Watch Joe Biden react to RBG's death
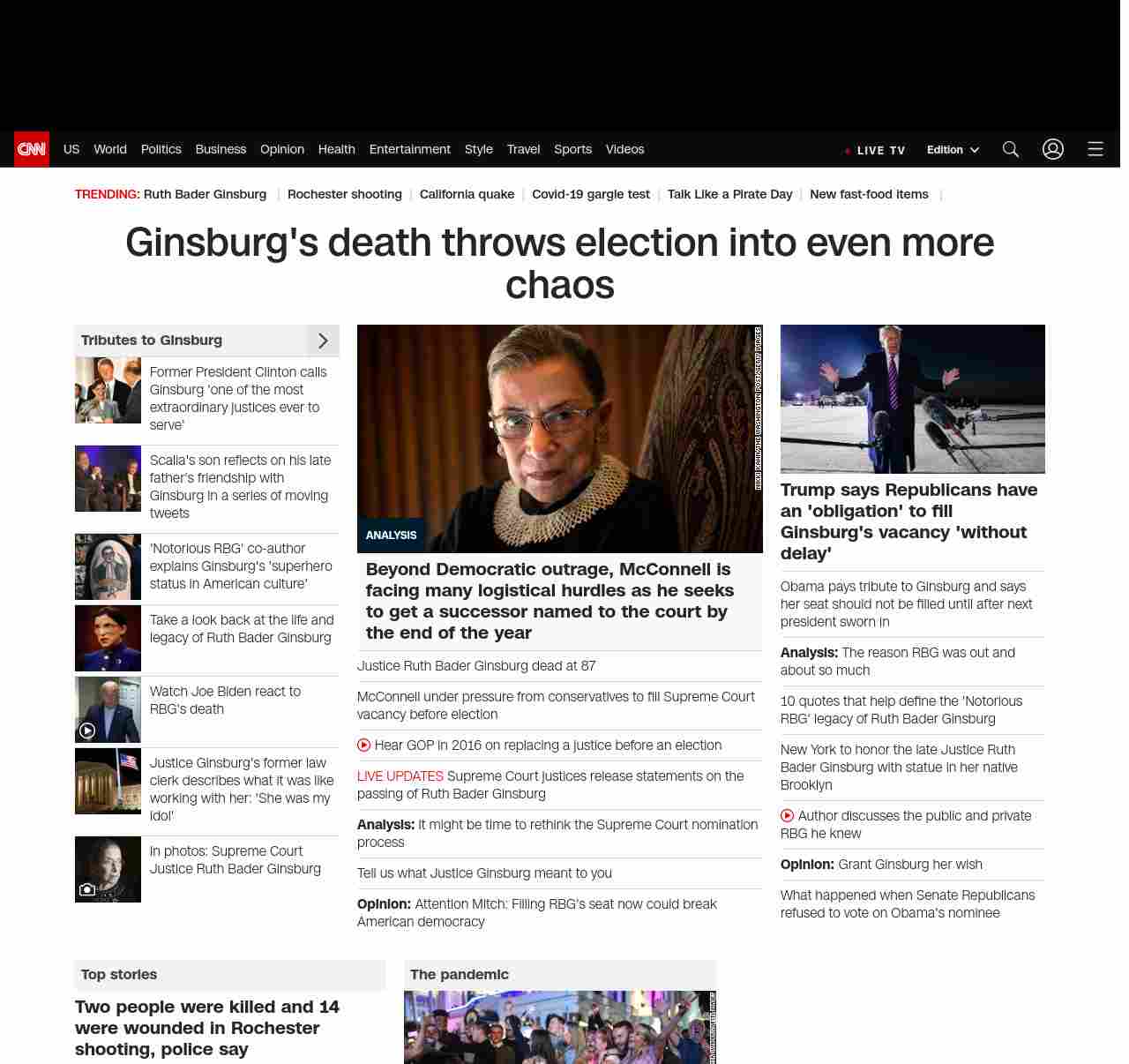Screen dimensions: 1129x1064 (x=225, y=700)
